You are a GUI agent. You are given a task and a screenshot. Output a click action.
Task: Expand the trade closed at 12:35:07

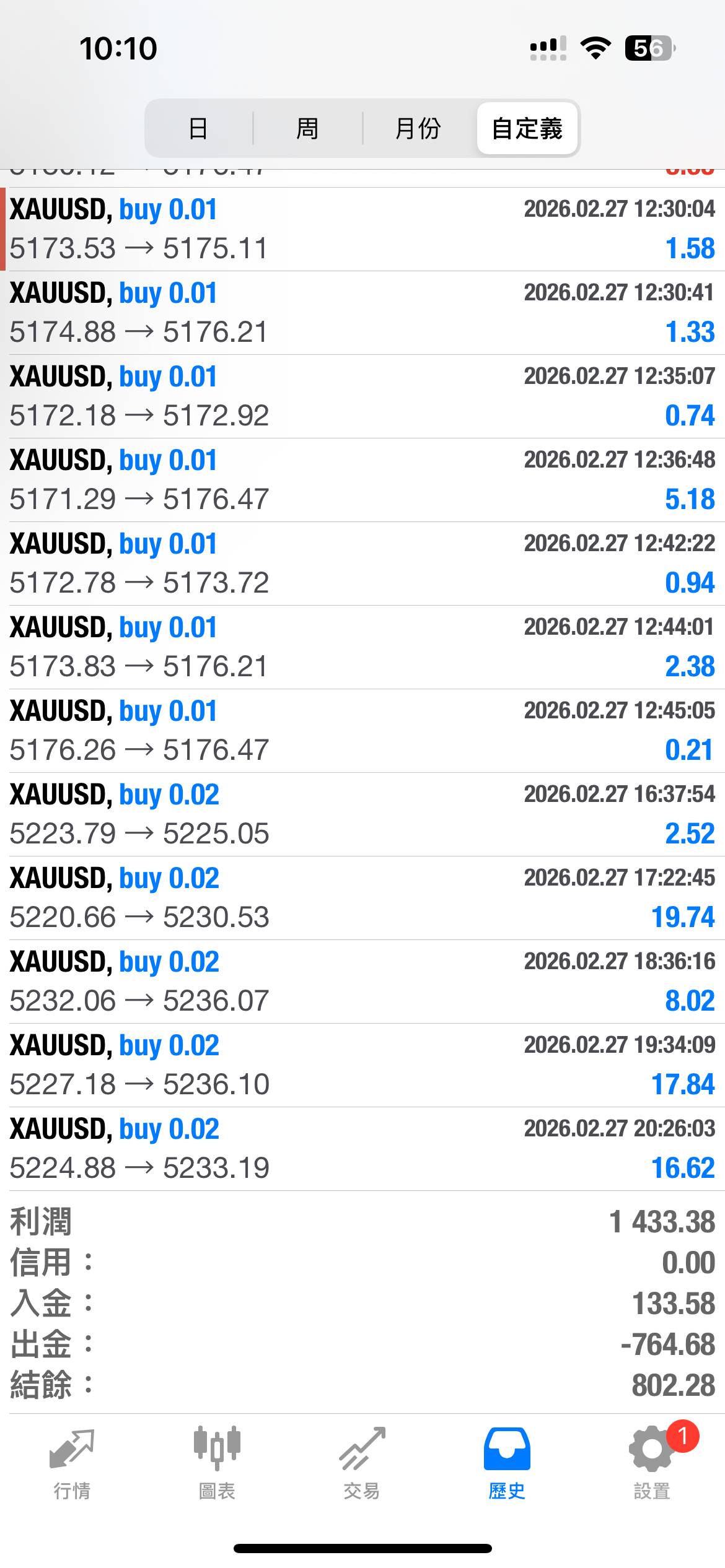(362, 396)
